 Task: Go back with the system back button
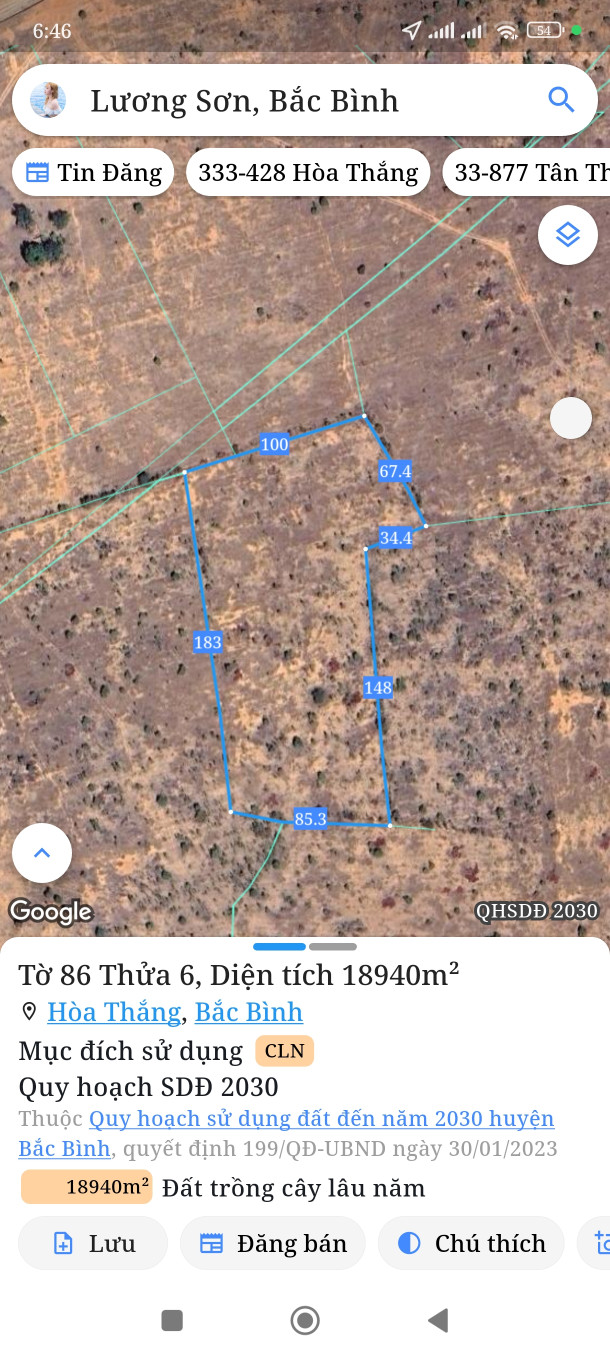point(437,1321)
